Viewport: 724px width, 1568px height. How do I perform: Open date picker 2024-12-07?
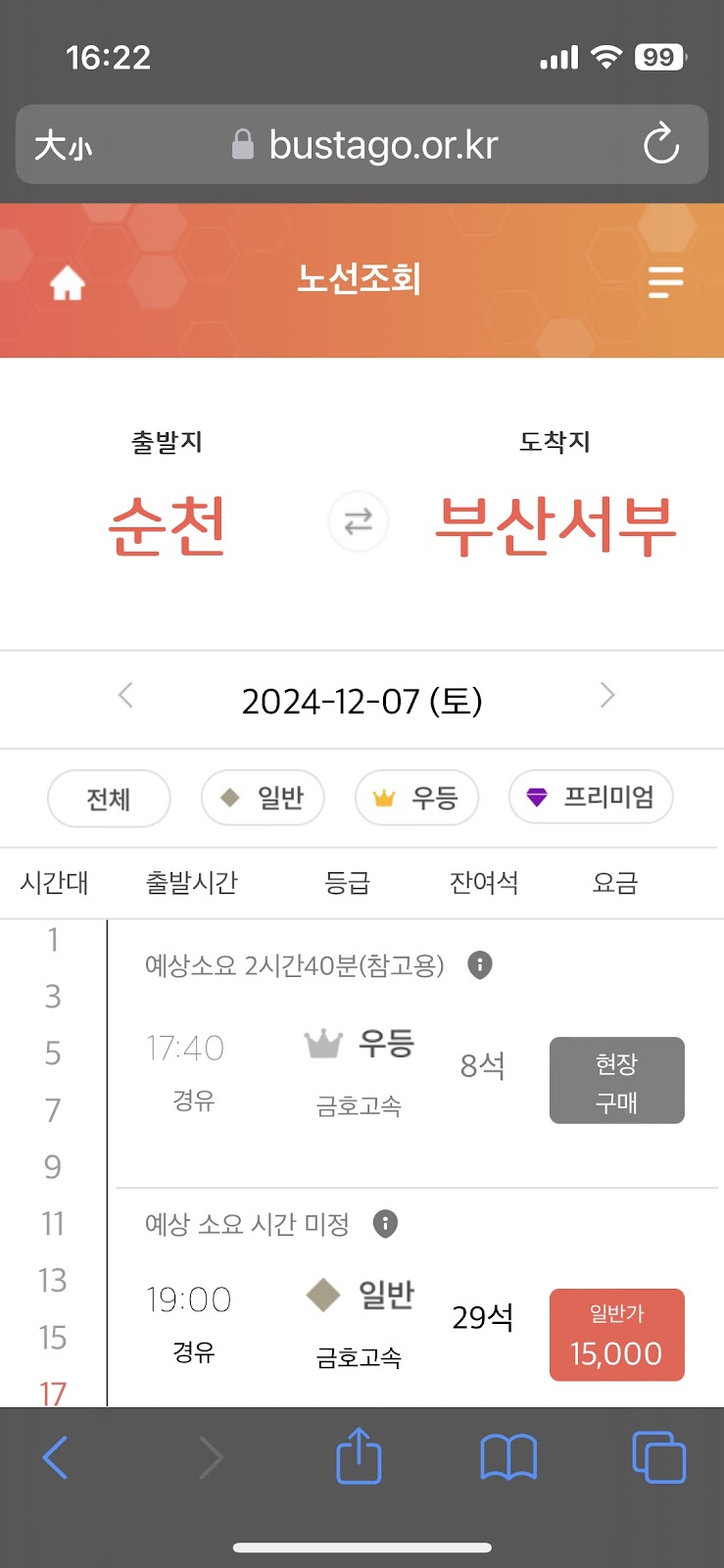pyautogui.click(x=362, y=702)
